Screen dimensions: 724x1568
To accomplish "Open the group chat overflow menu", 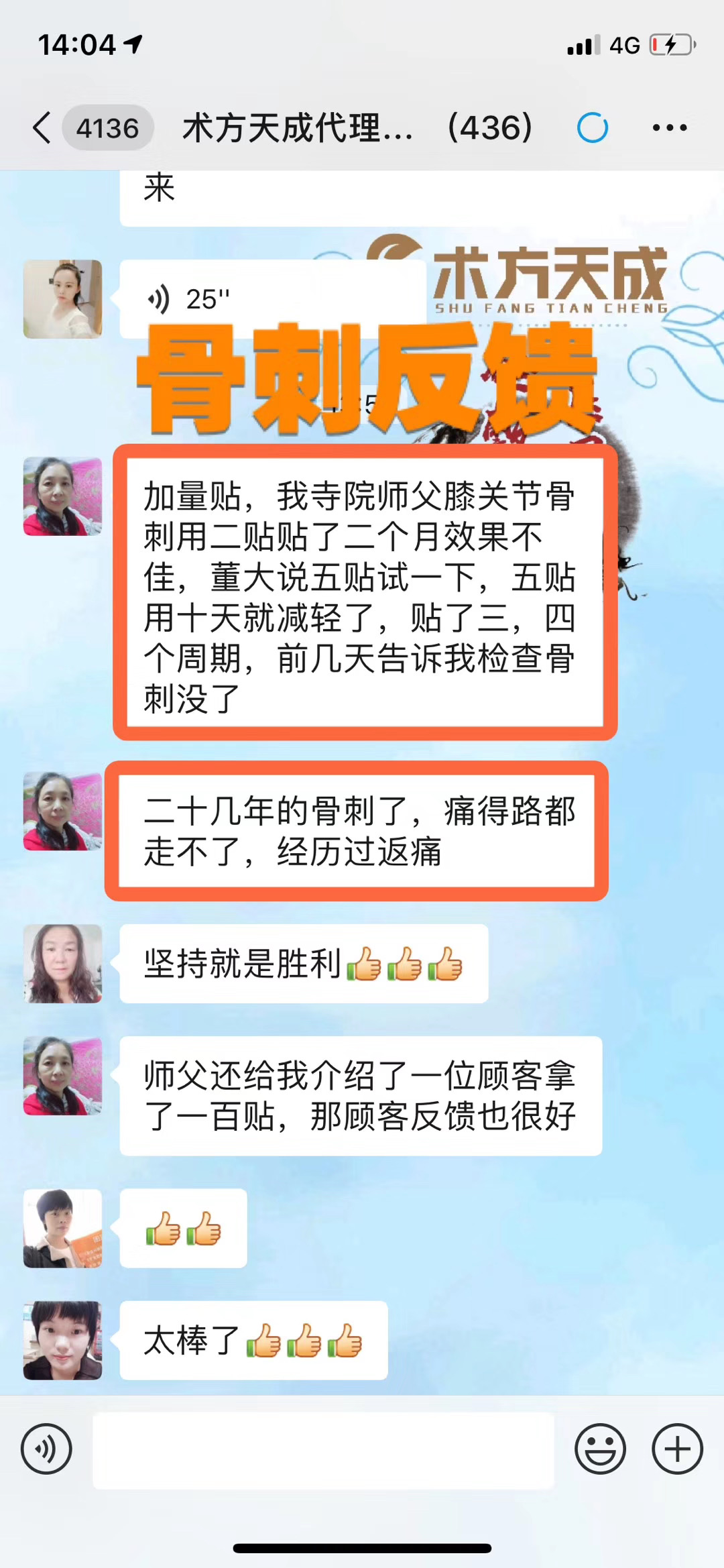I will 670,127.
